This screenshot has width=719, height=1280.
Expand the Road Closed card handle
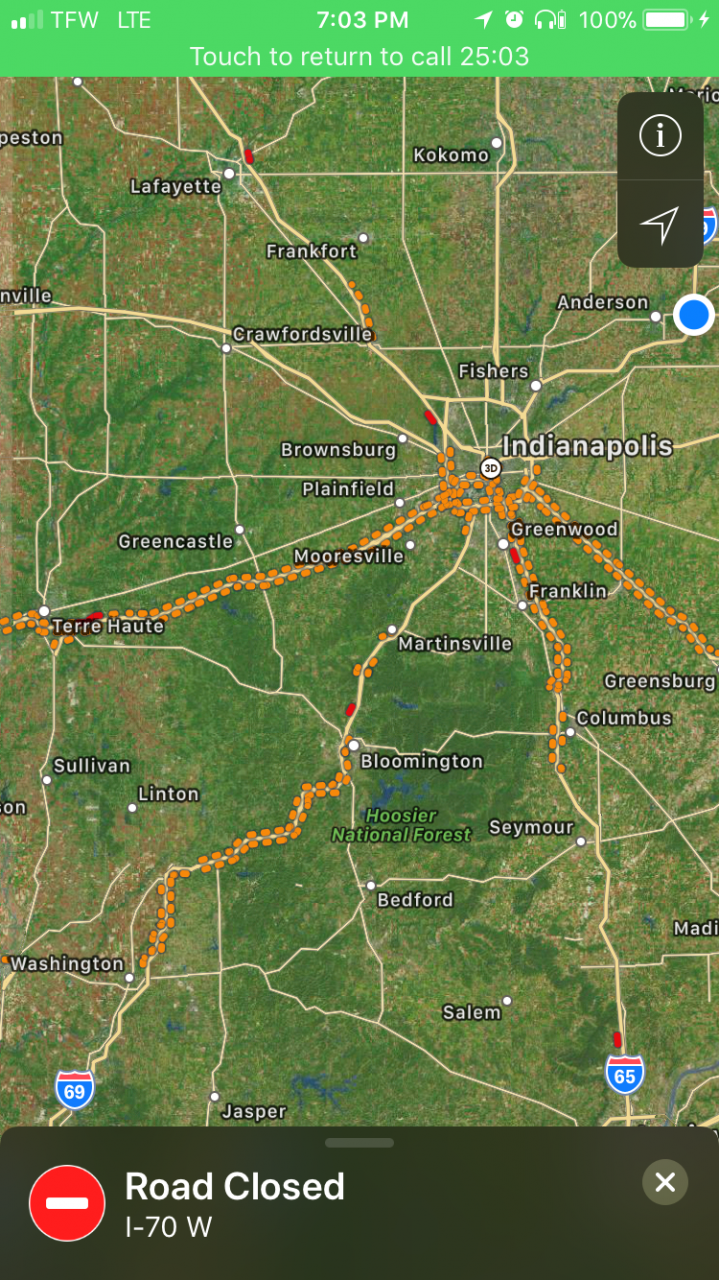[359, 1142]
